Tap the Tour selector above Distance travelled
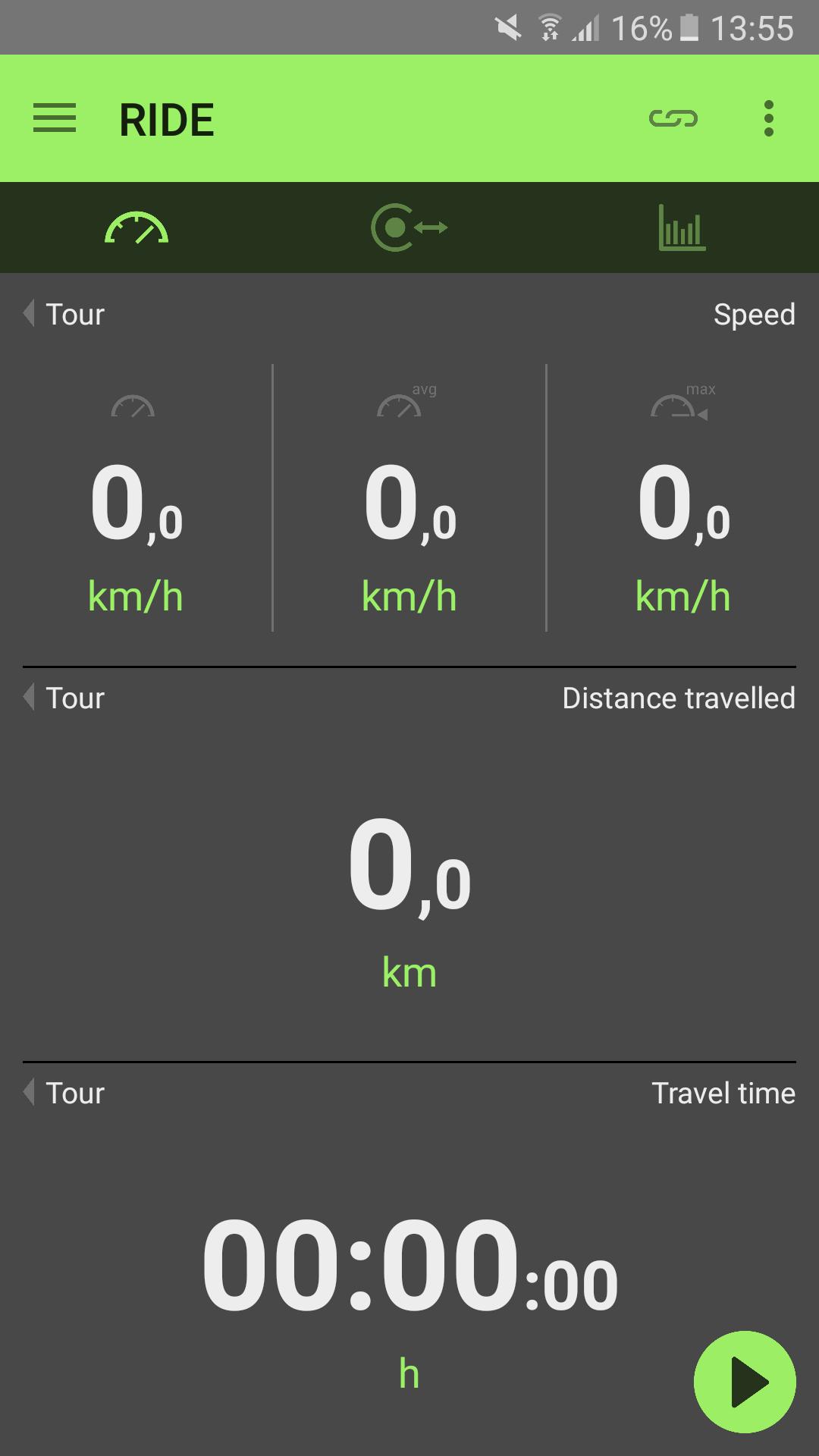This screenshot has width=819, height=1456. click(65, 698)
